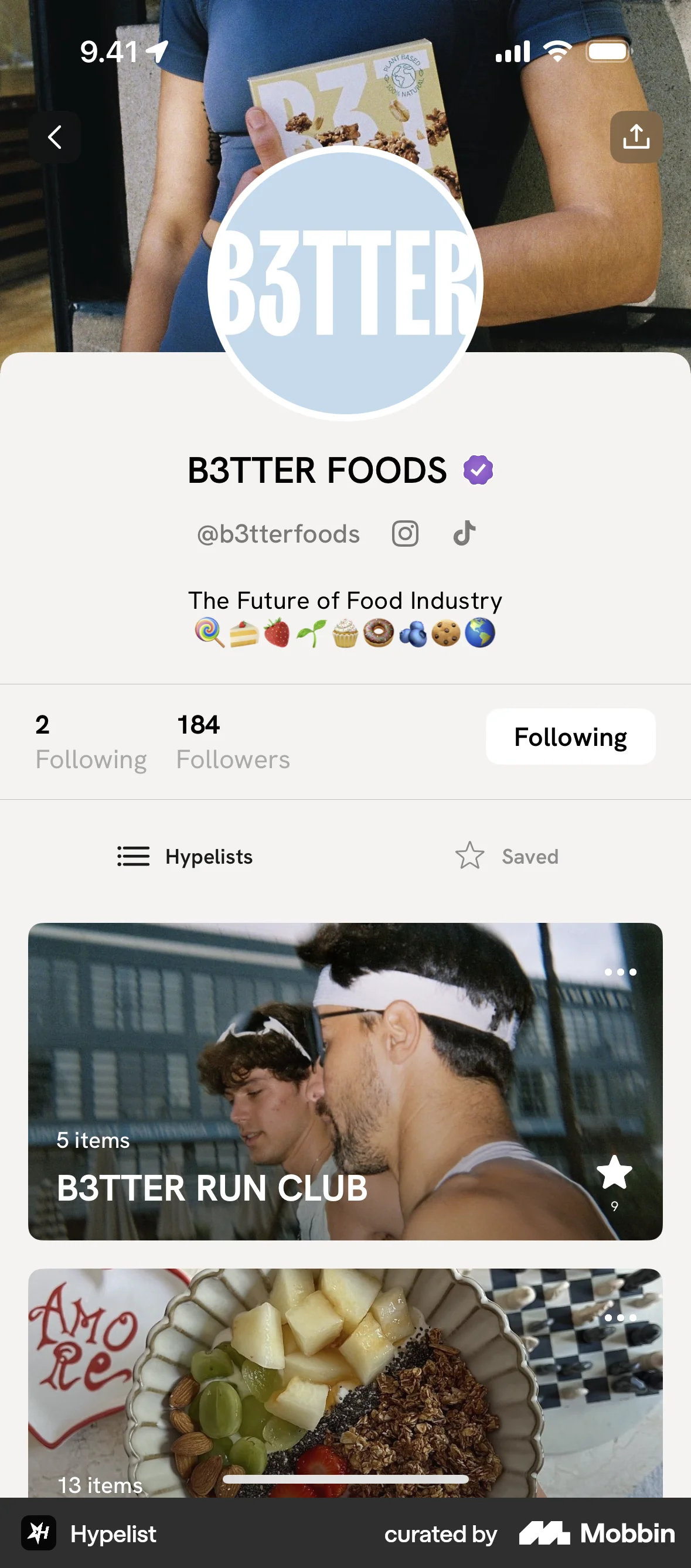Open more options on 13 items hypelist

[619, 1318]
